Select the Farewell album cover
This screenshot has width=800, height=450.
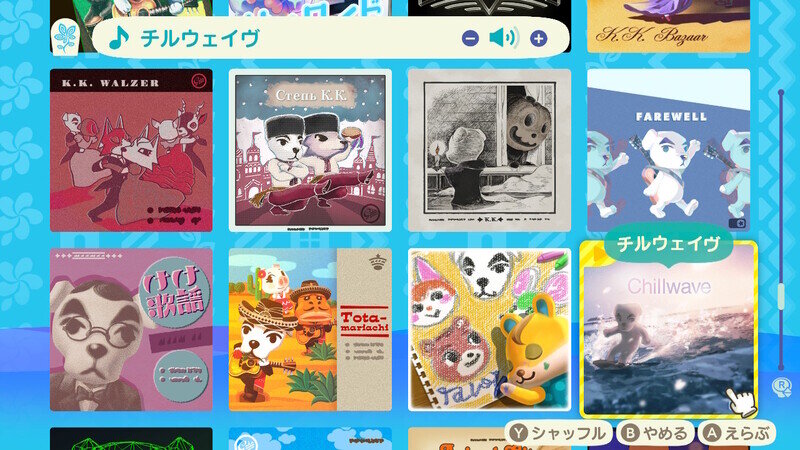click(x=668, y=150)
